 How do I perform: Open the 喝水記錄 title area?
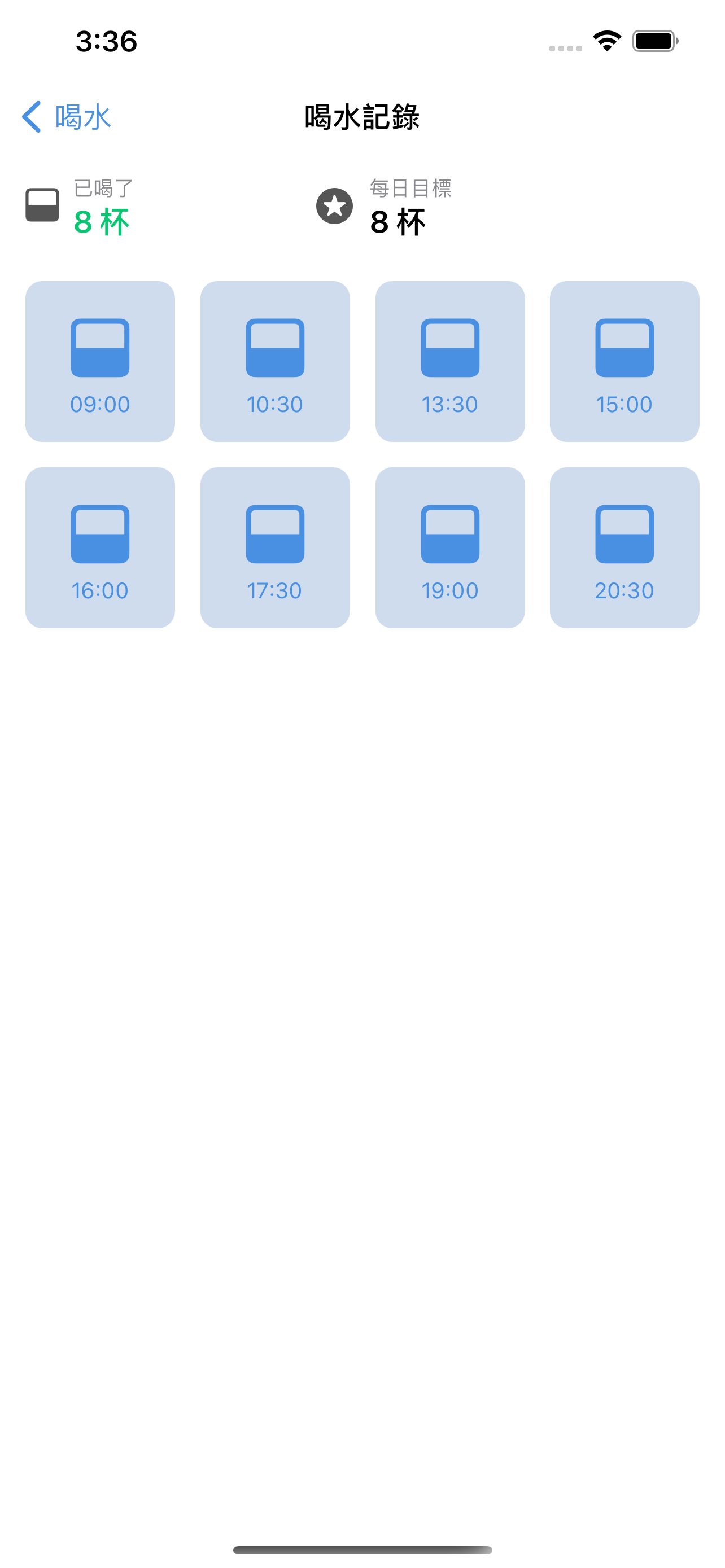click(362, 117)
